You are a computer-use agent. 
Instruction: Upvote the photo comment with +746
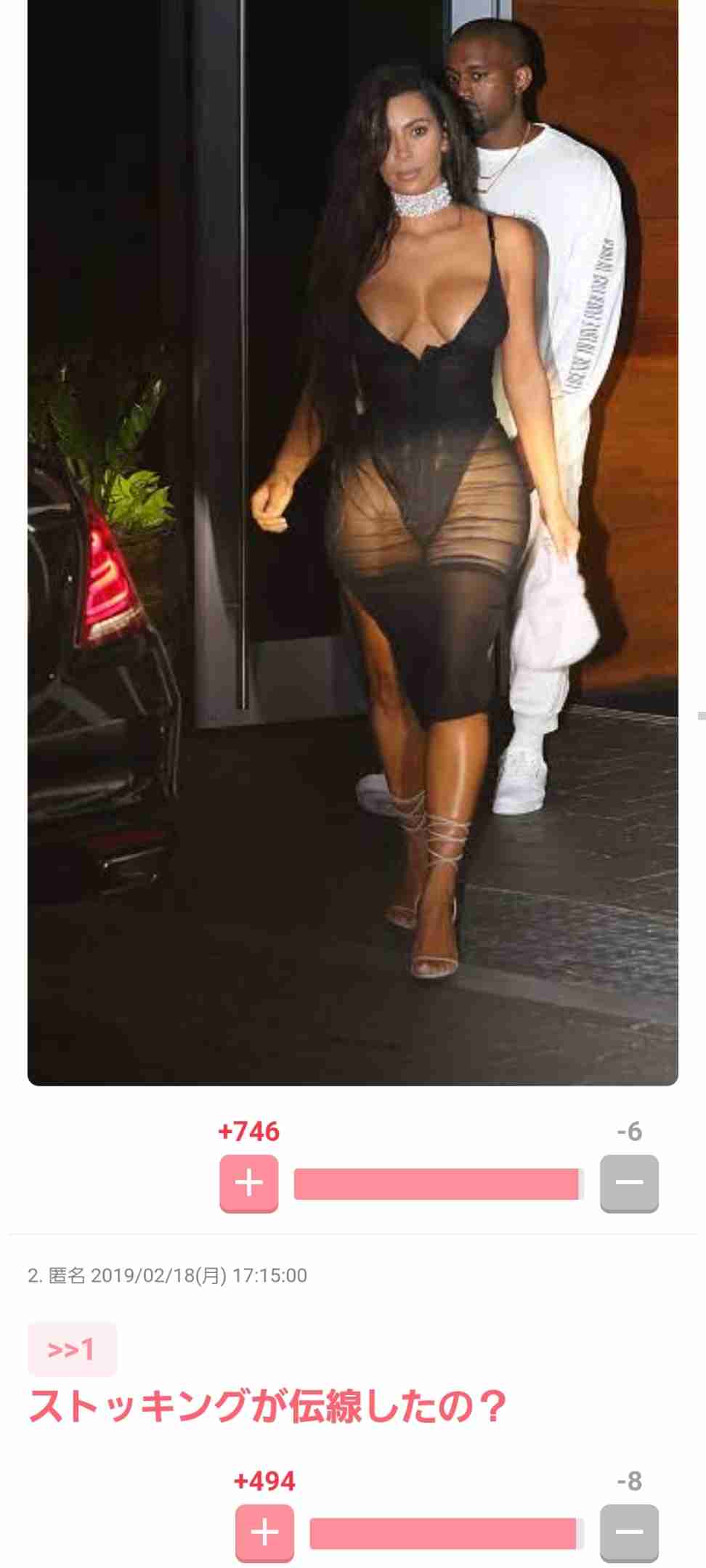click(249, 1183)
